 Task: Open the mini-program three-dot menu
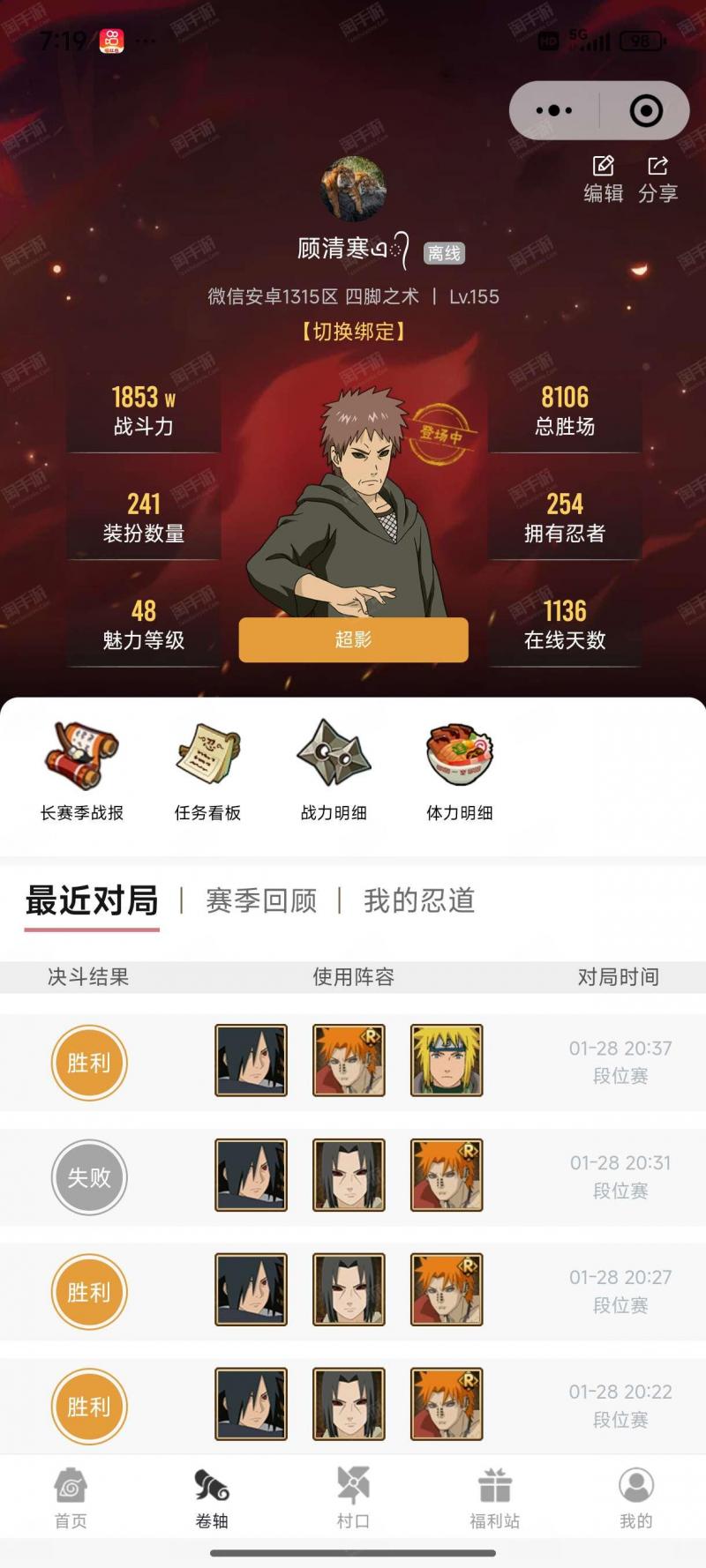click(x=554, y=111)
